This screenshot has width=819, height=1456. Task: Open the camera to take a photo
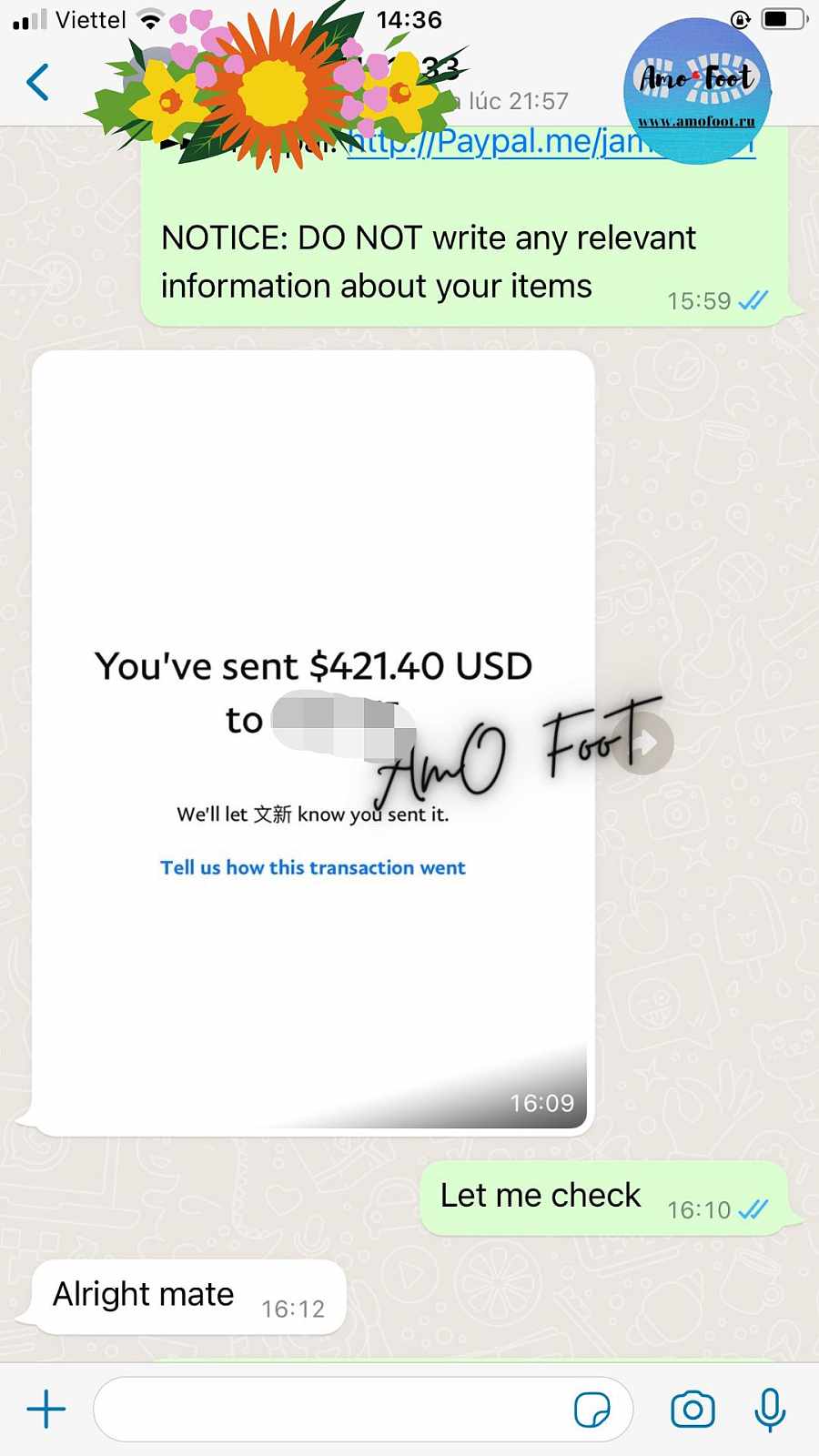[693, 1410]
